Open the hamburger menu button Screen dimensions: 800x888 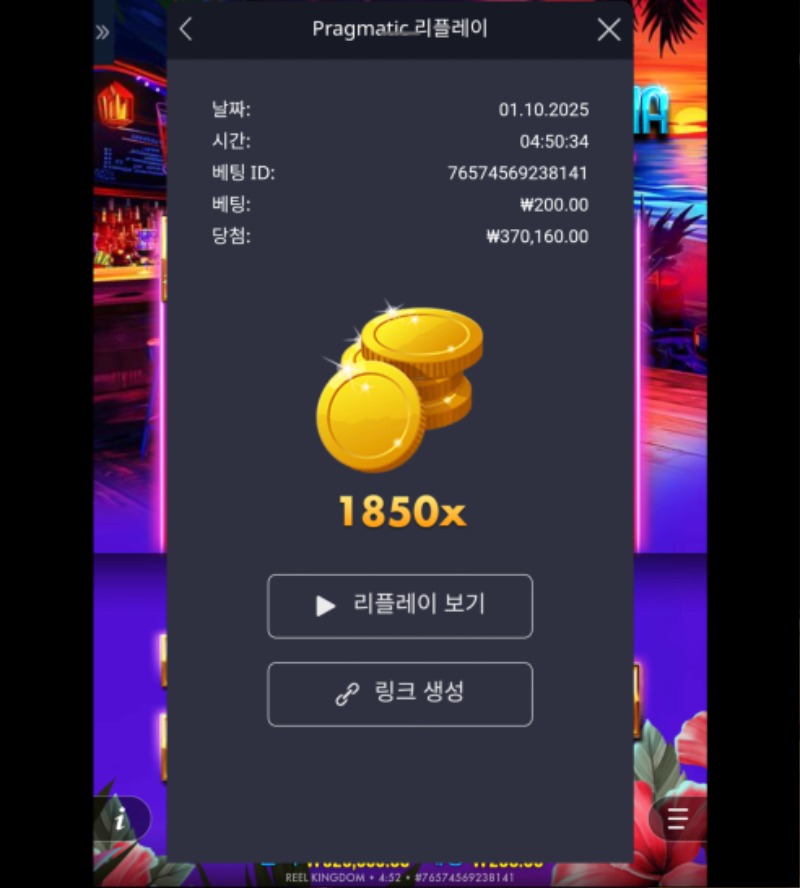coord(678,820)
